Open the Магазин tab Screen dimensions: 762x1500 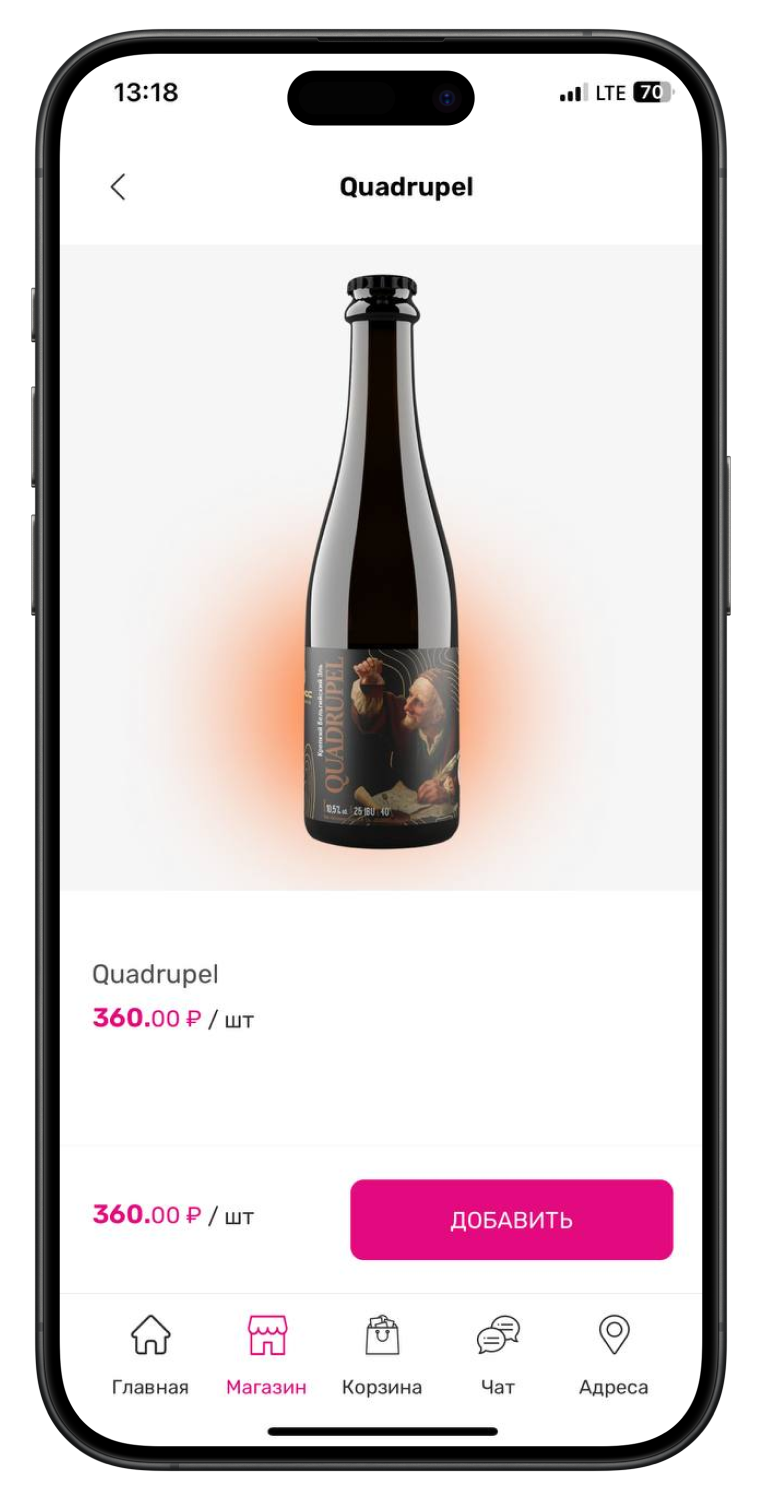266,1354
